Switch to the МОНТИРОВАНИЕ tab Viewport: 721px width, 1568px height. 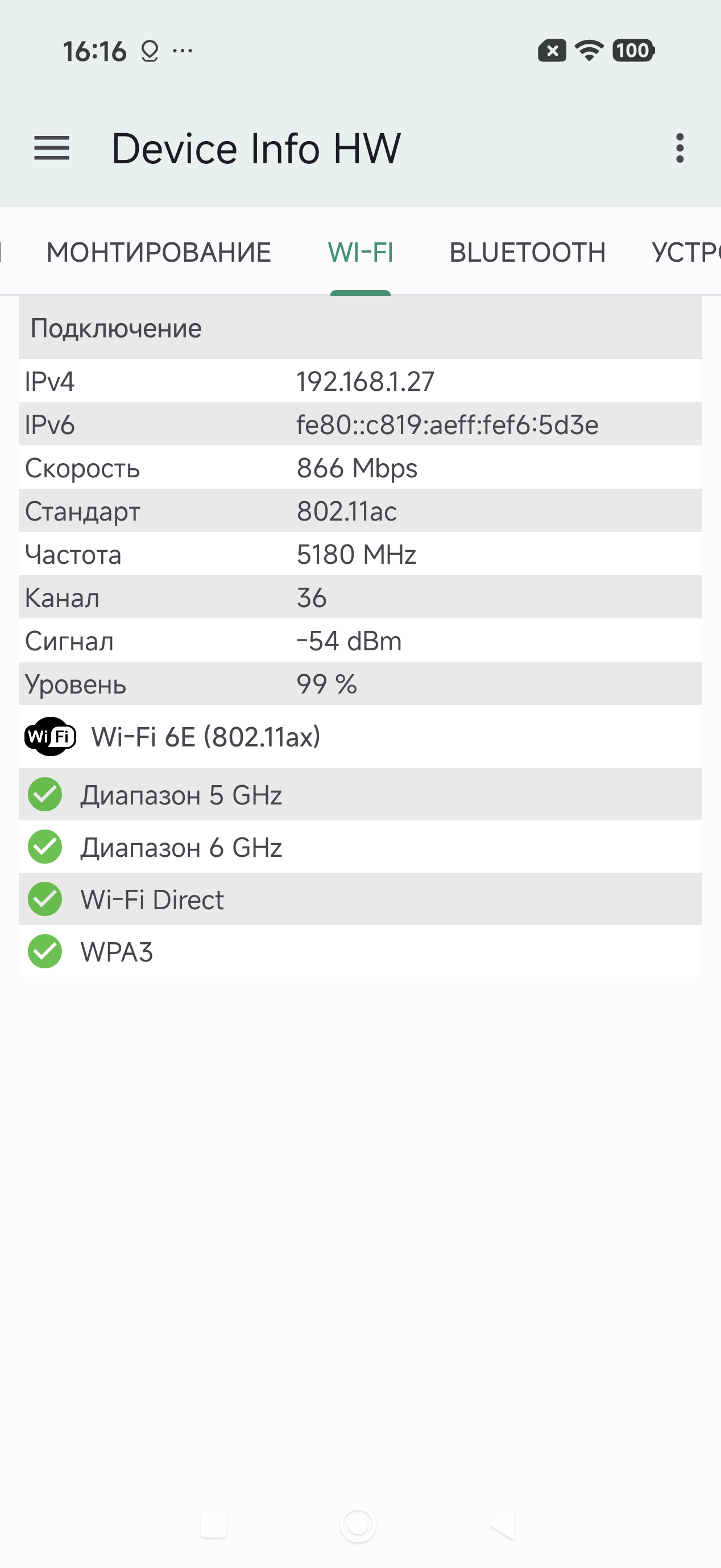click(159, 252)
